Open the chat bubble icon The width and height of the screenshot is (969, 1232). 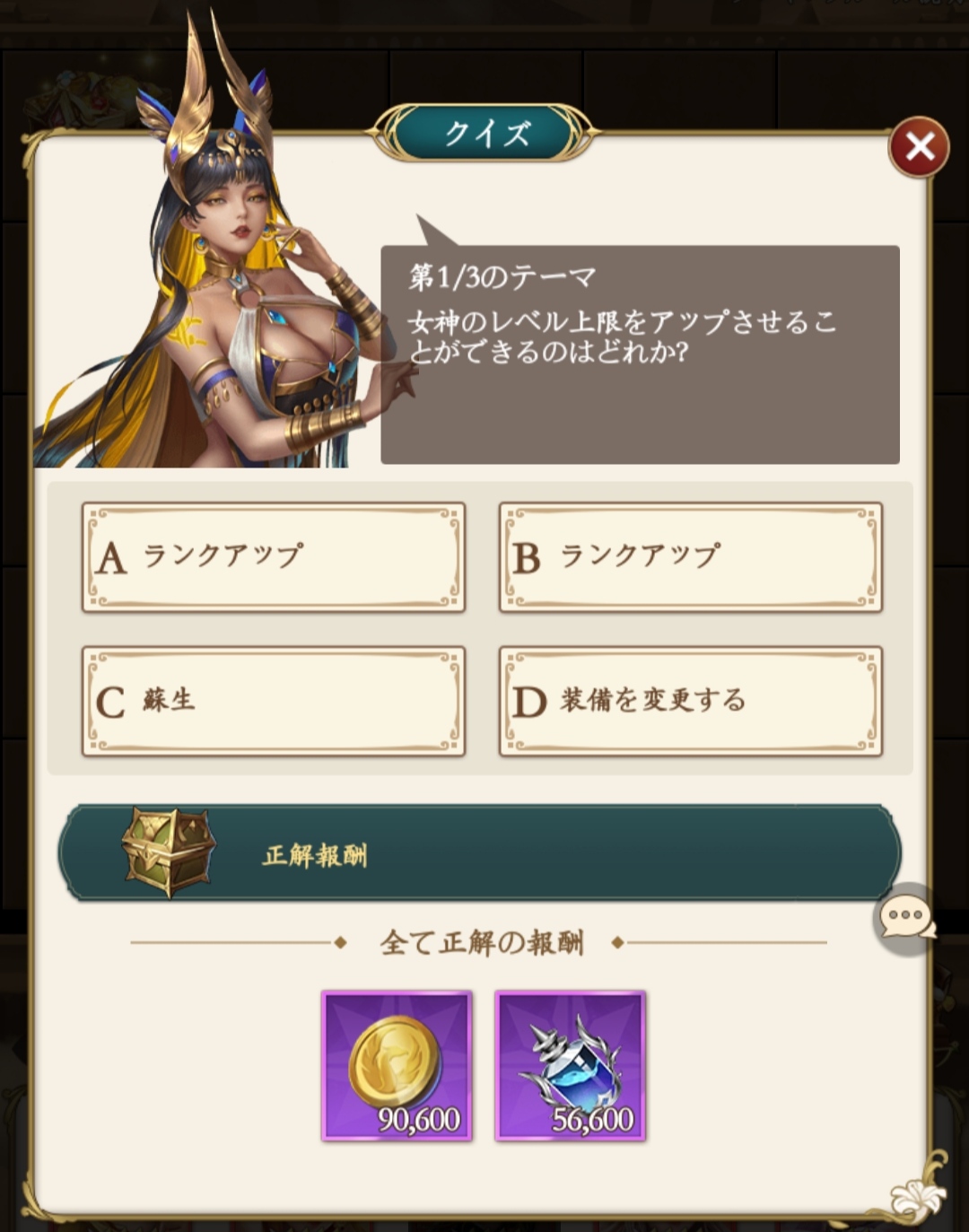pos(905,918)
